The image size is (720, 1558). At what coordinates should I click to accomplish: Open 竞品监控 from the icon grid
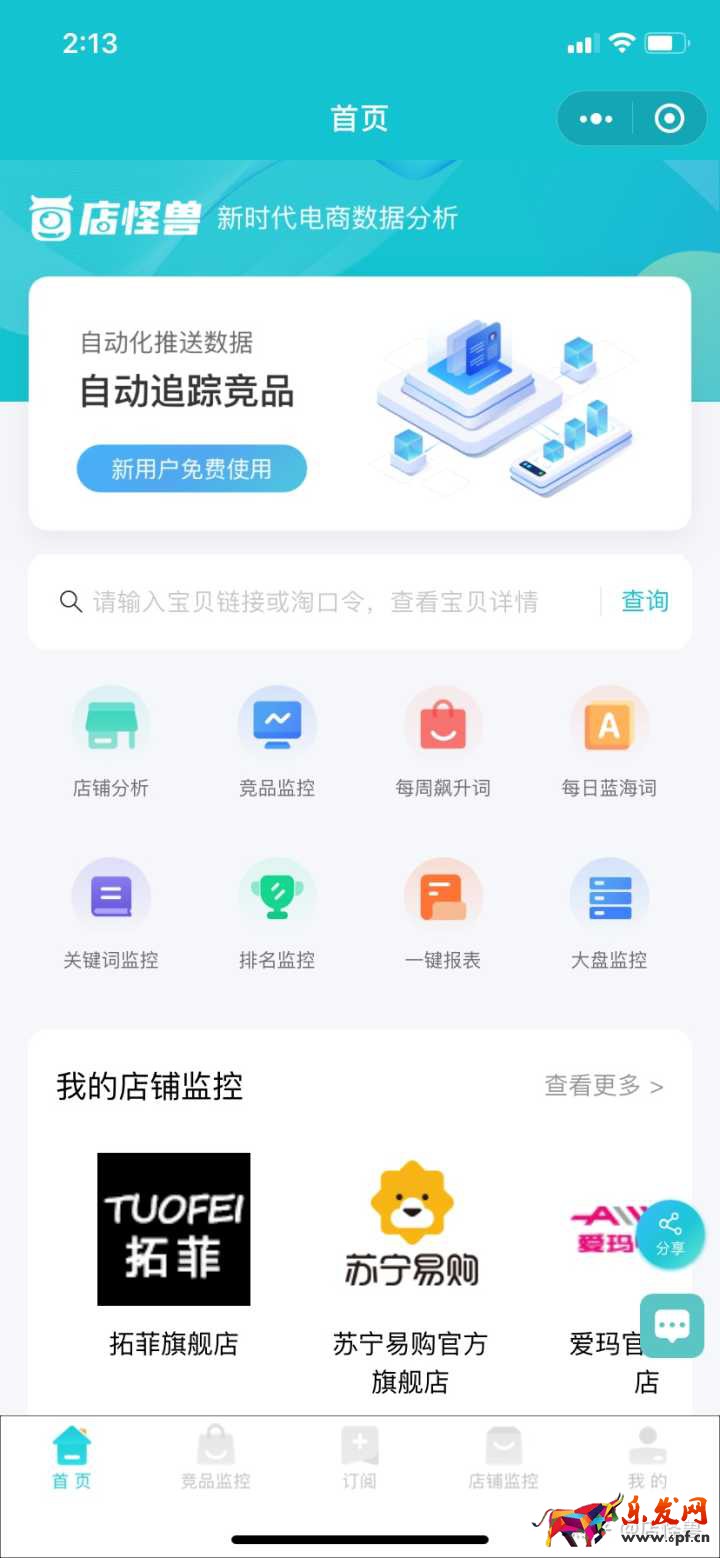click(x=277, y=741)
